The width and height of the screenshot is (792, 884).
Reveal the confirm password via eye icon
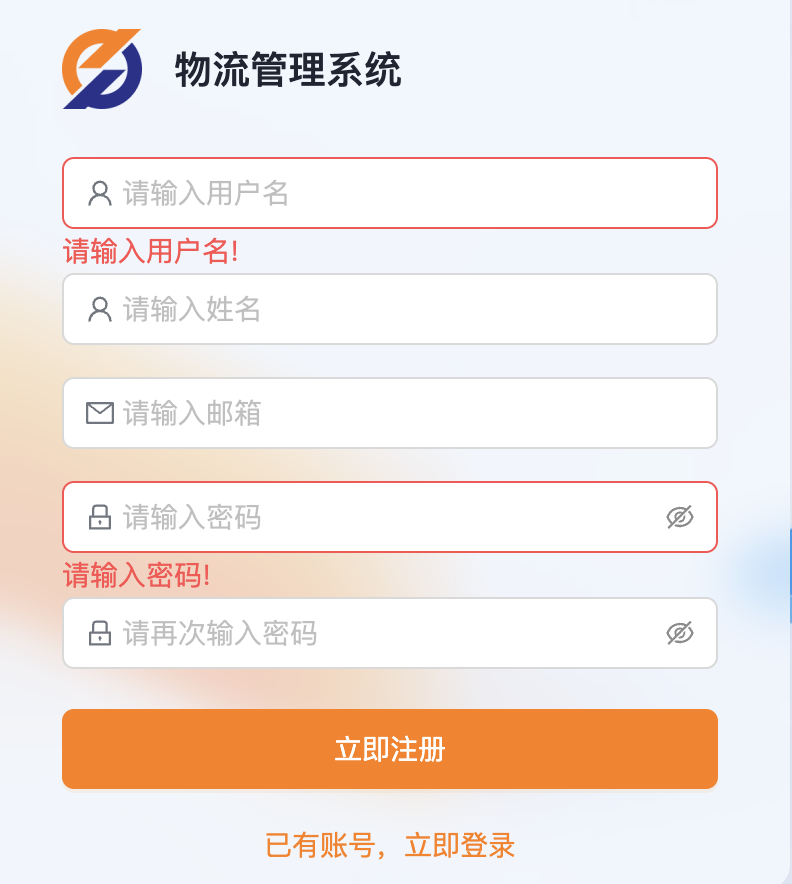[680, 633]
